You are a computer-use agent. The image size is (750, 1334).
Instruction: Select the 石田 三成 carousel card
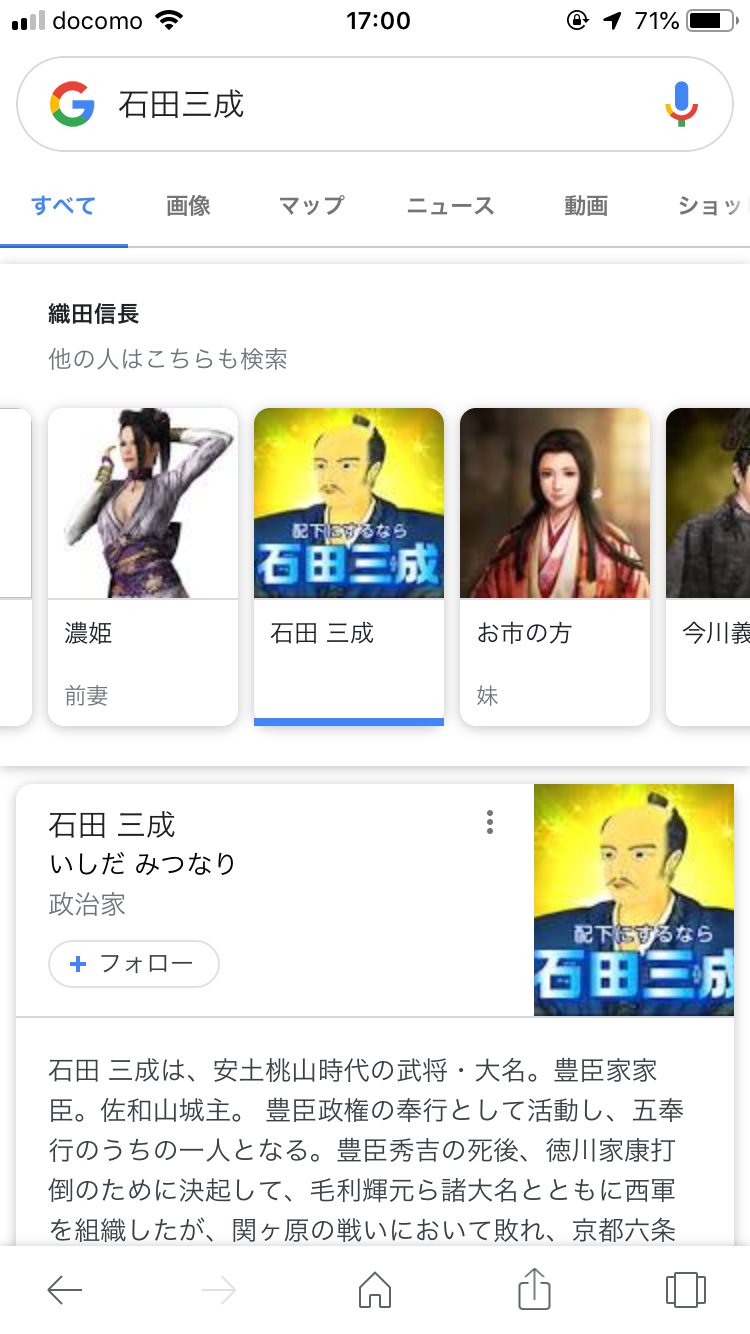click(x=349, y=566)
